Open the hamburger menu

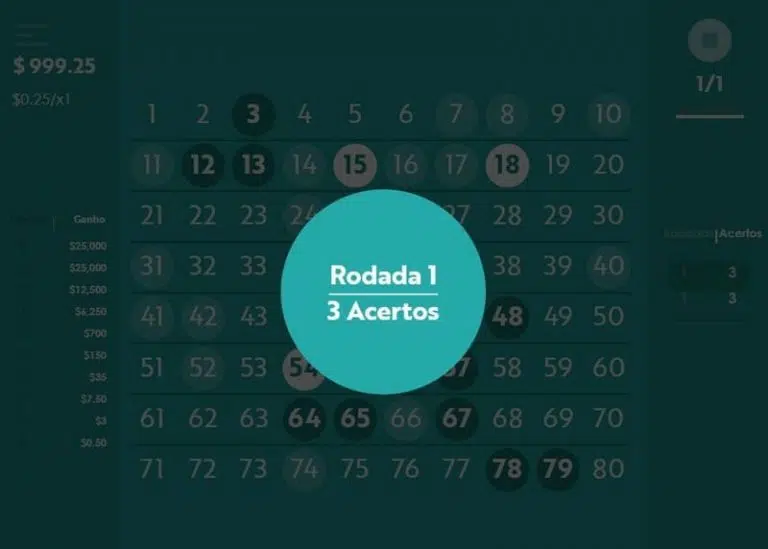coord(31,35)
